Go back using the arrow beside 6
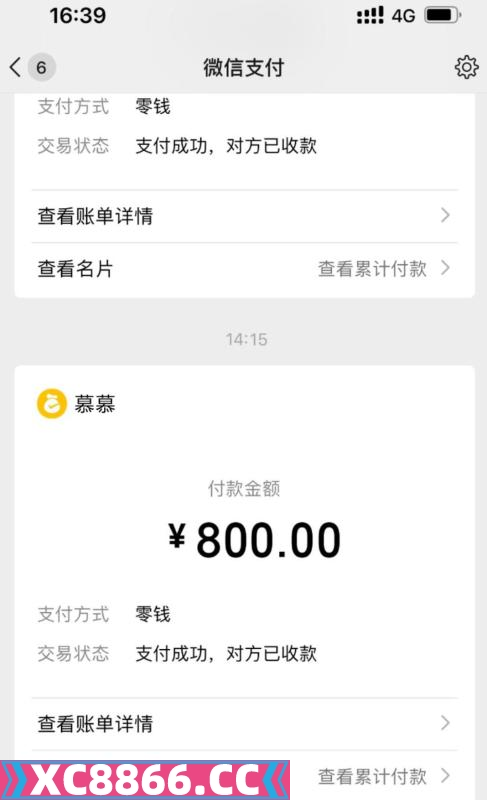The image size is (487, 800). [15, 67]
